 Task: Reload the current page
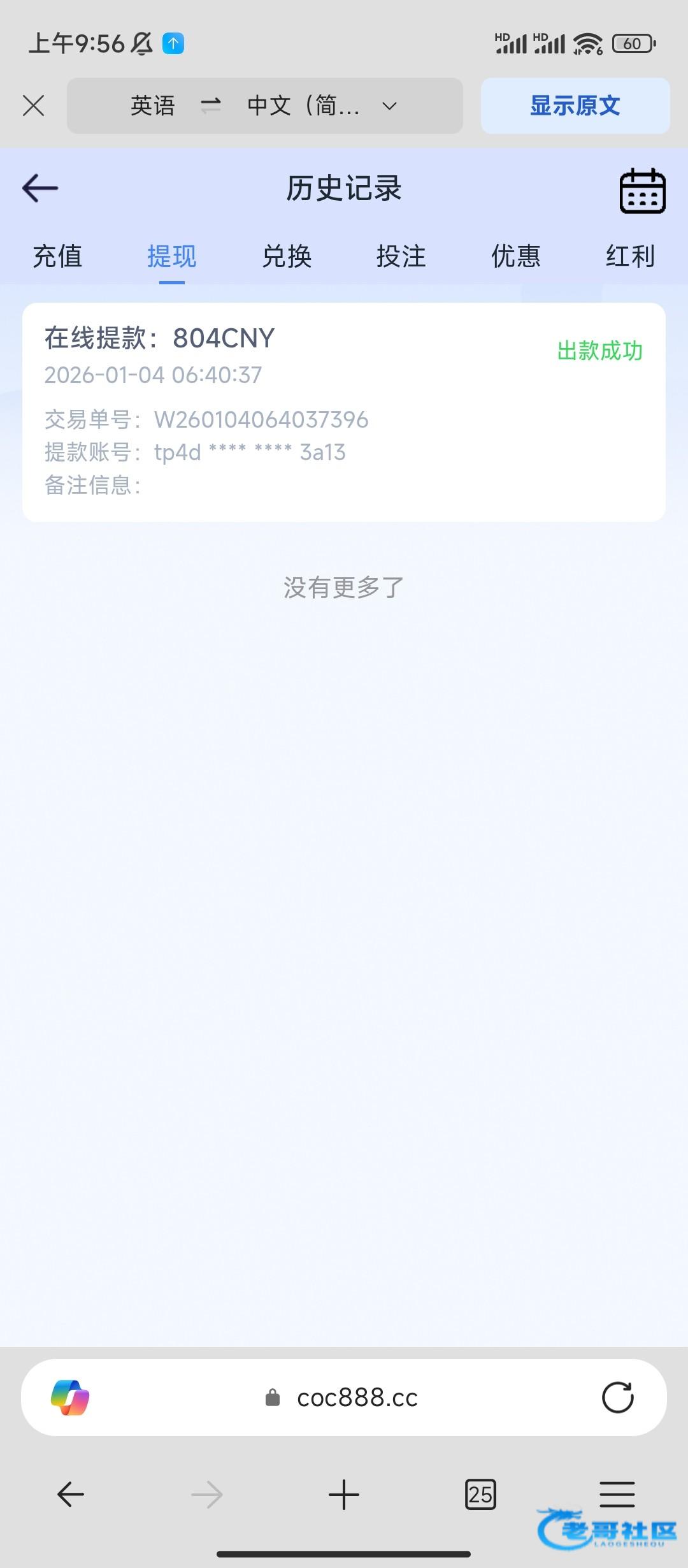click(617, 1398)
